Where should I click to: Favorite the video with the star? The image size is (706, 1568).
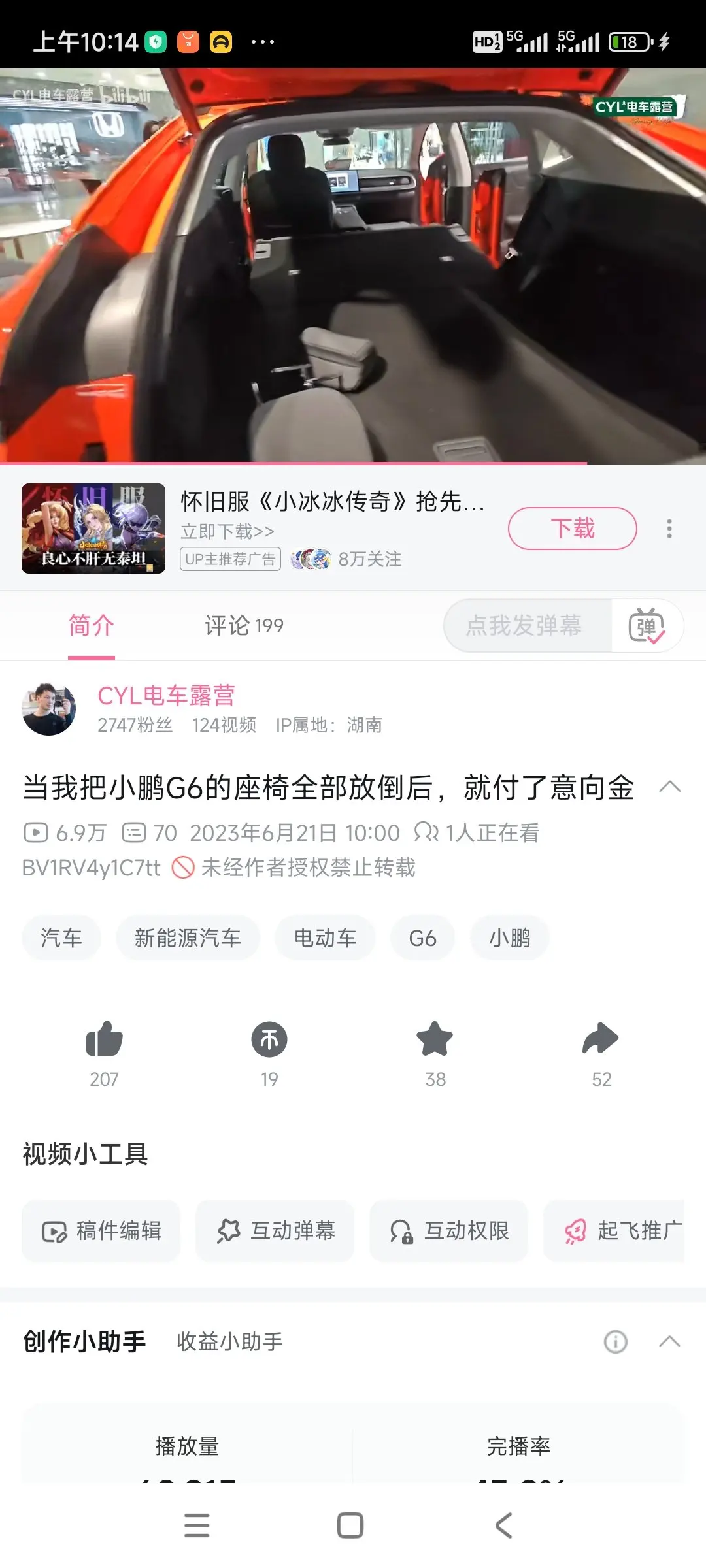(x=435, y=1039)
